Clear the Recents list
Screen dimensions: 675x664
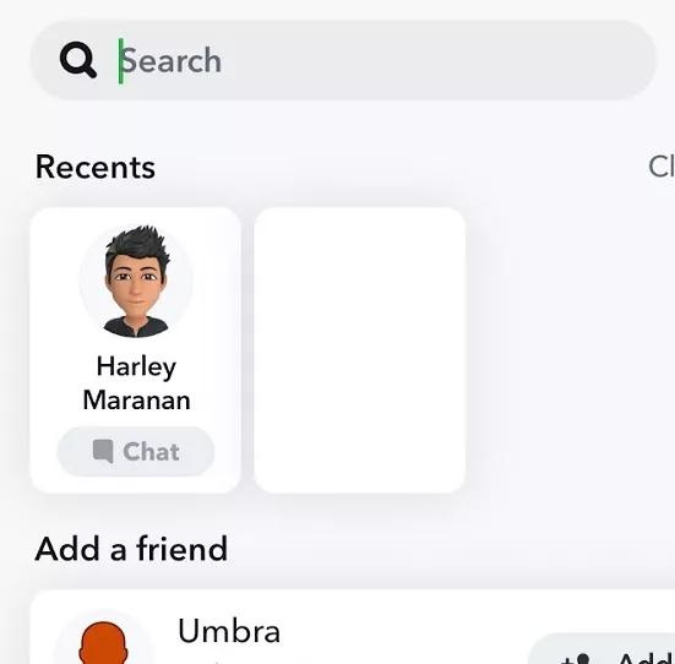[x=661, y=167]
